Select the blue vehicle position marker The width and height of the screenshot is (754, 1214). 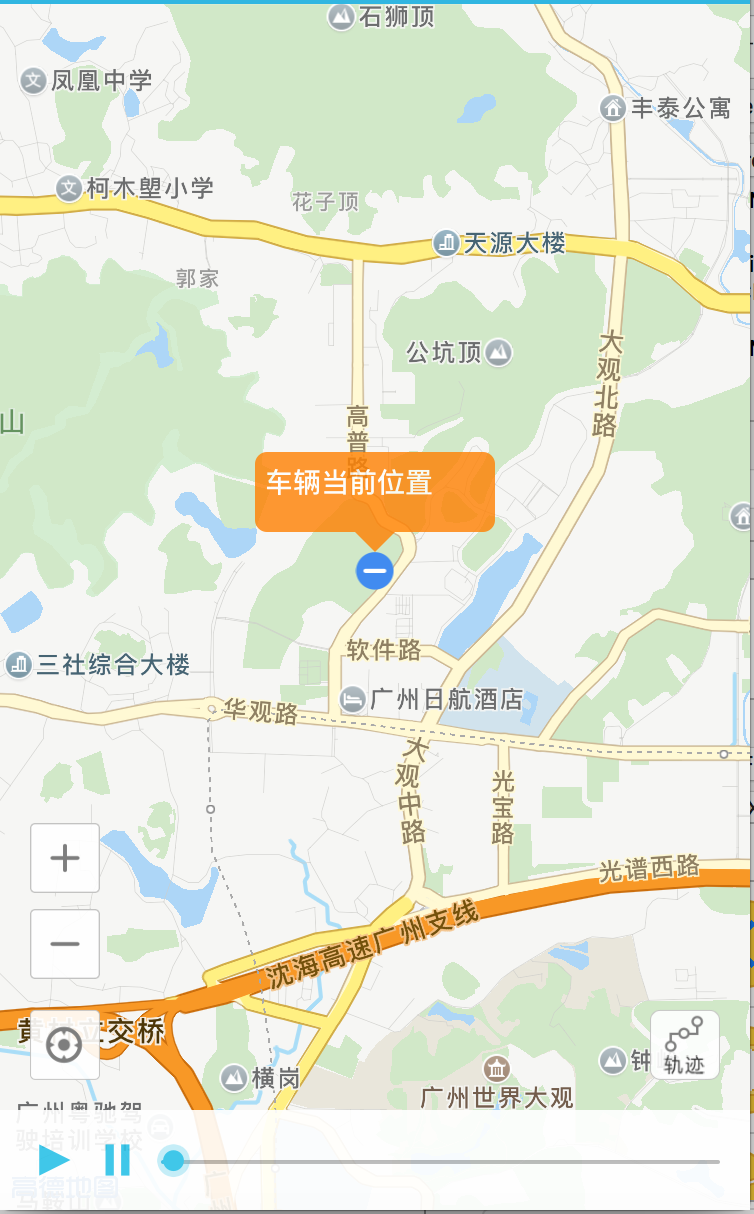click(375, 571)
